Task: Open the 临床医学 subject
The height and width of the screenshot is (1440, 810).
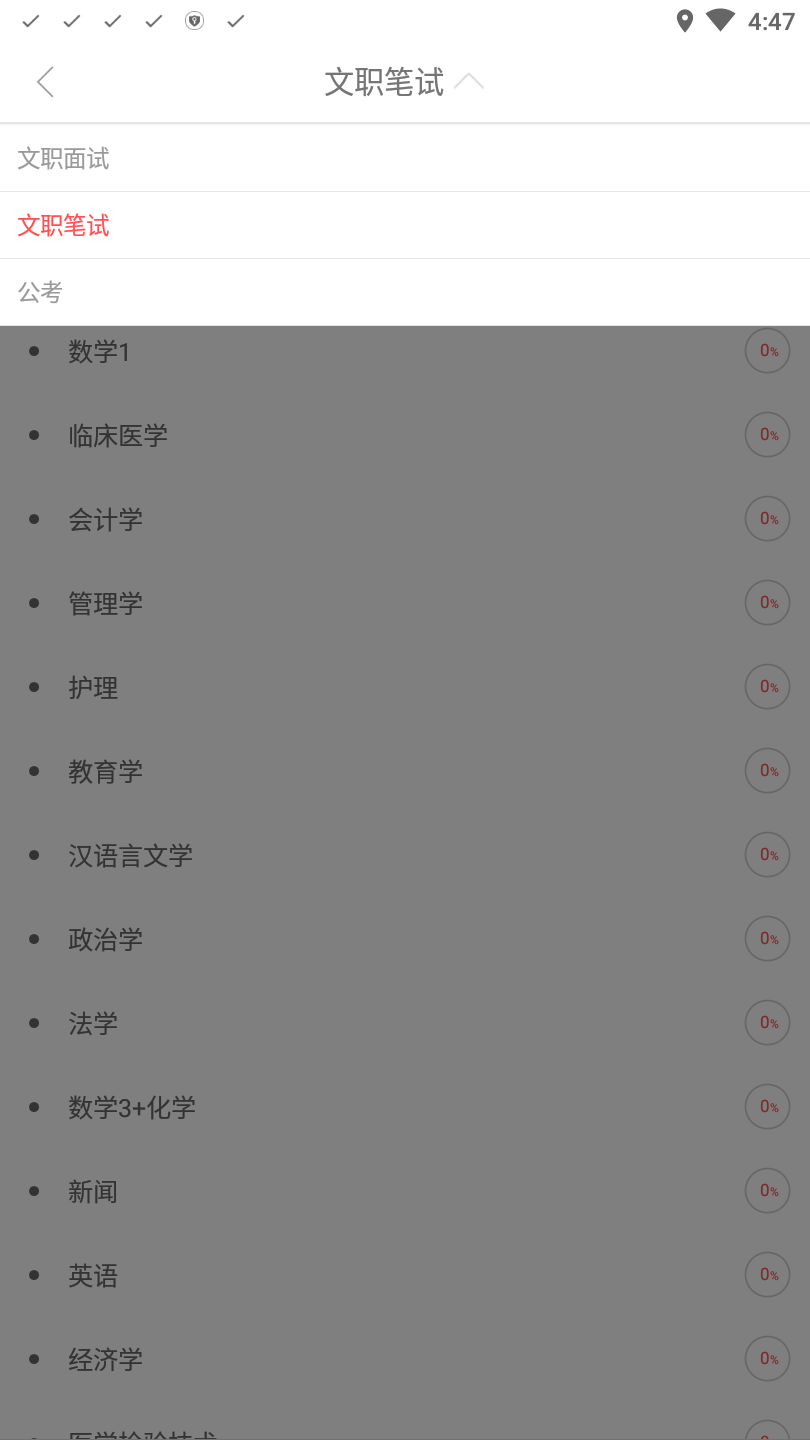Action: click(x=118, y=435)
